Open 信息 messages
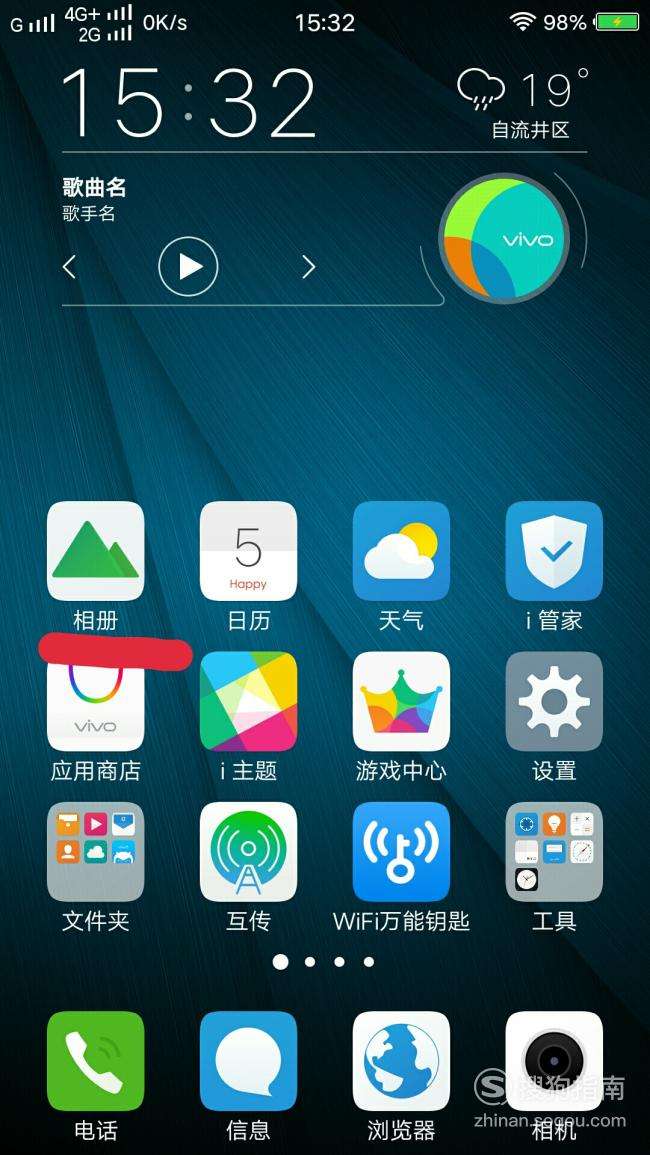The height and width of the screenshot is (1155, 650). (248, 1061)
